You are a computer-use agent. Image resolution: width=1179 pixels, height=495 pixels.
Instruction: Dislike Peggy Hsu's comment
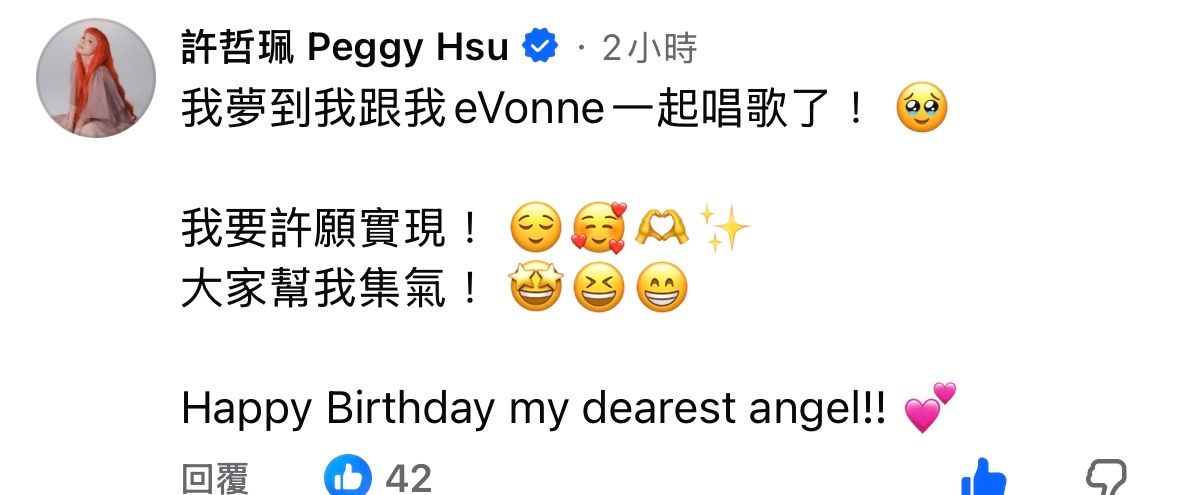(x=1106, y=478)
